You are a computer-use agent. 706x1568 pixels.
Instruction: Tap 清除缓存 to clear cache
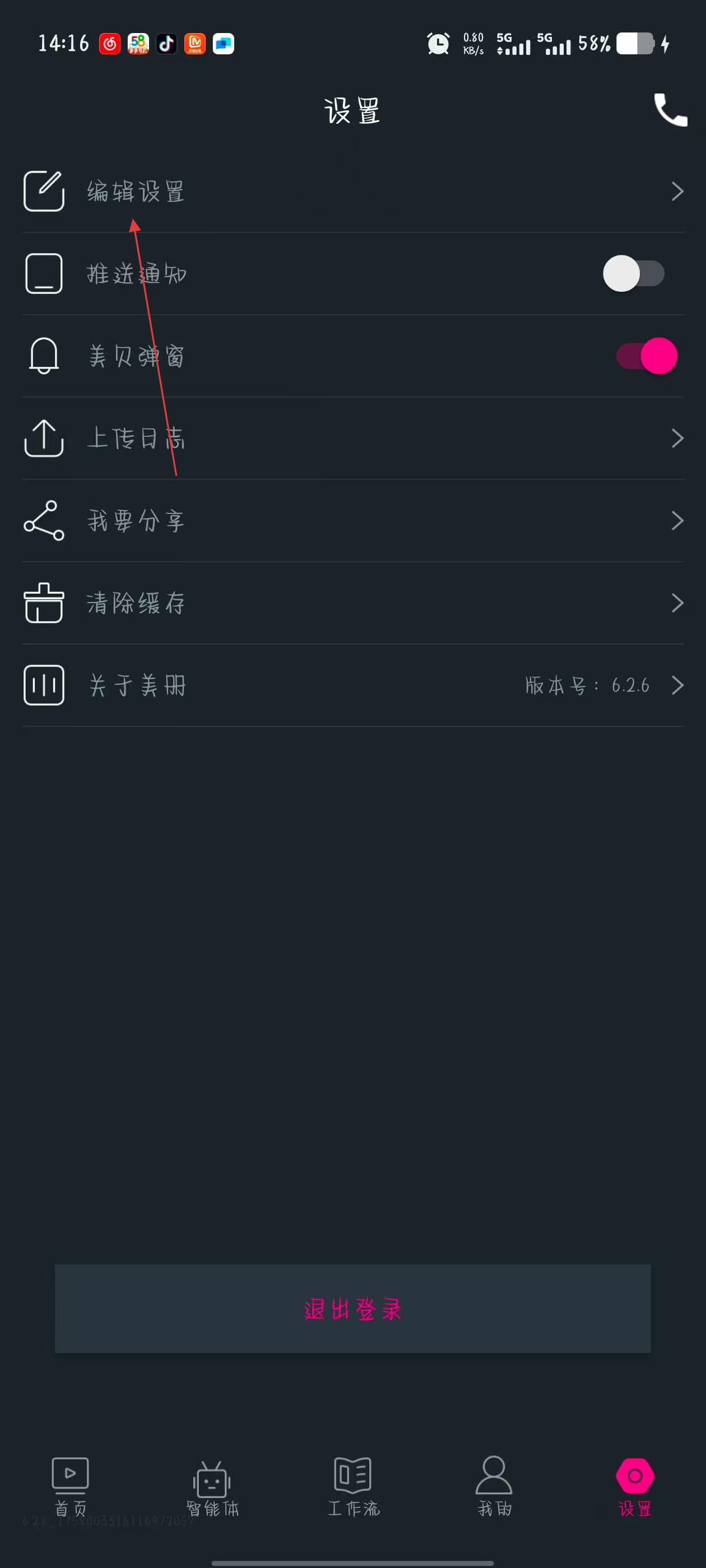tap(352, 603)
